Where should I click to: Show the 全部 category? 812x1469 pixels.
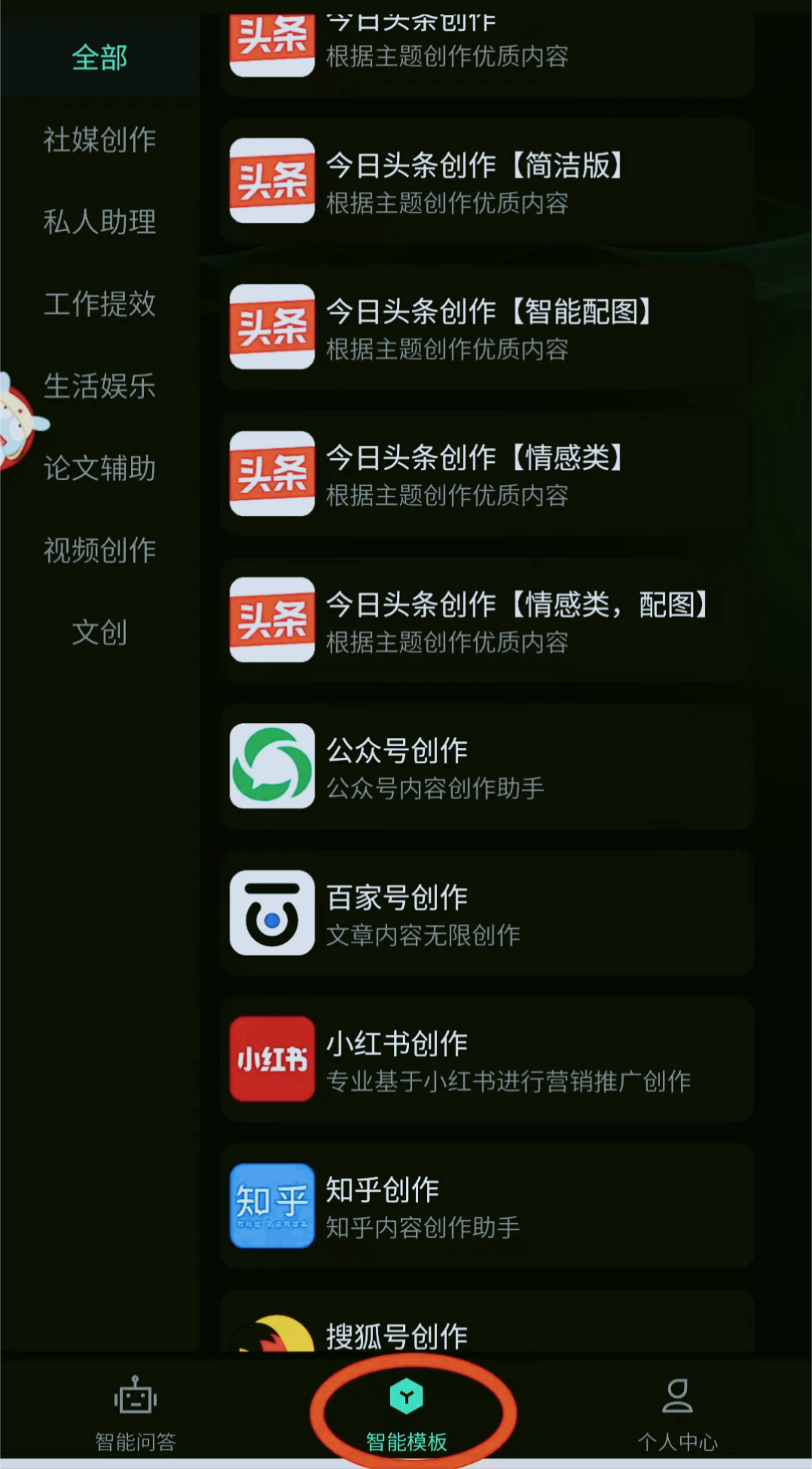tap(99, 58)
